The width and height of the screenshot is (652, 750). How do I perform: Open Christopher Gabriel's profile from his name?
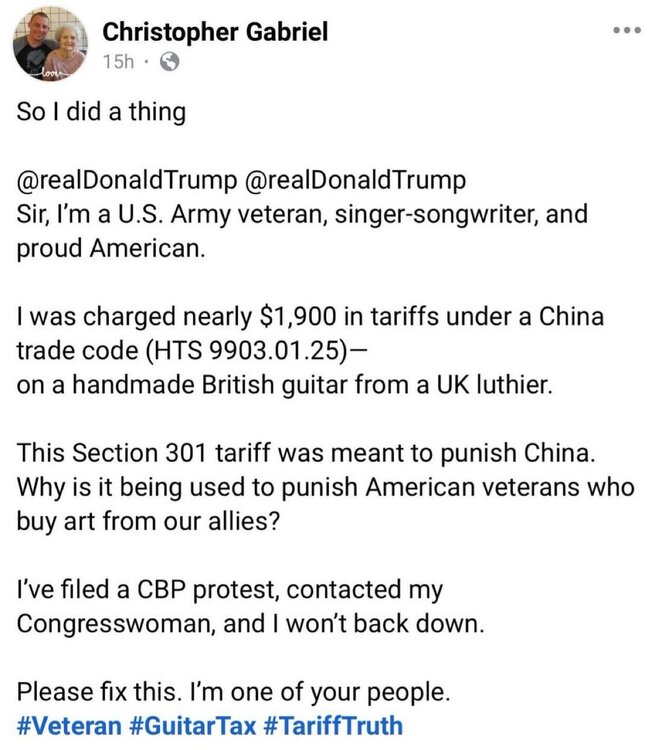click(215, 31)
